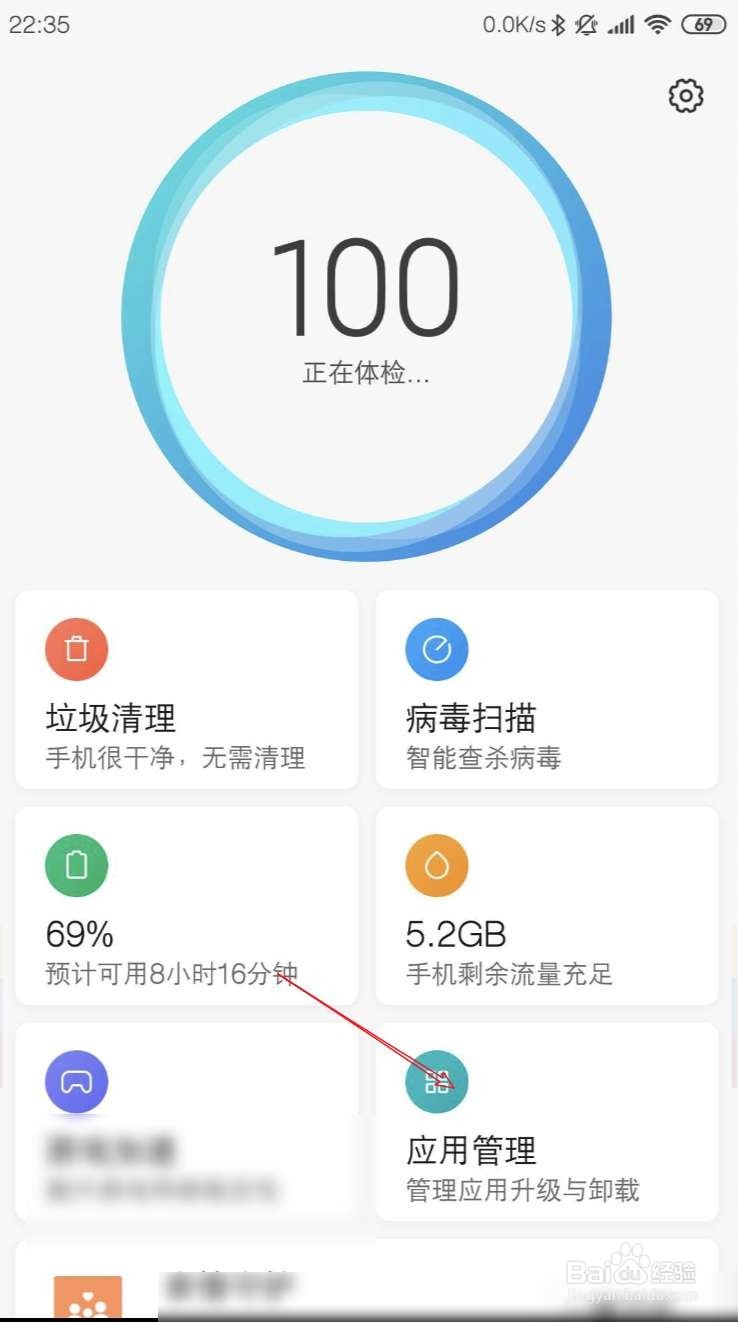Tap the Wi-Fi indicator in status bar
This screenshot has width=738, height=1322.
pos(658,24)
